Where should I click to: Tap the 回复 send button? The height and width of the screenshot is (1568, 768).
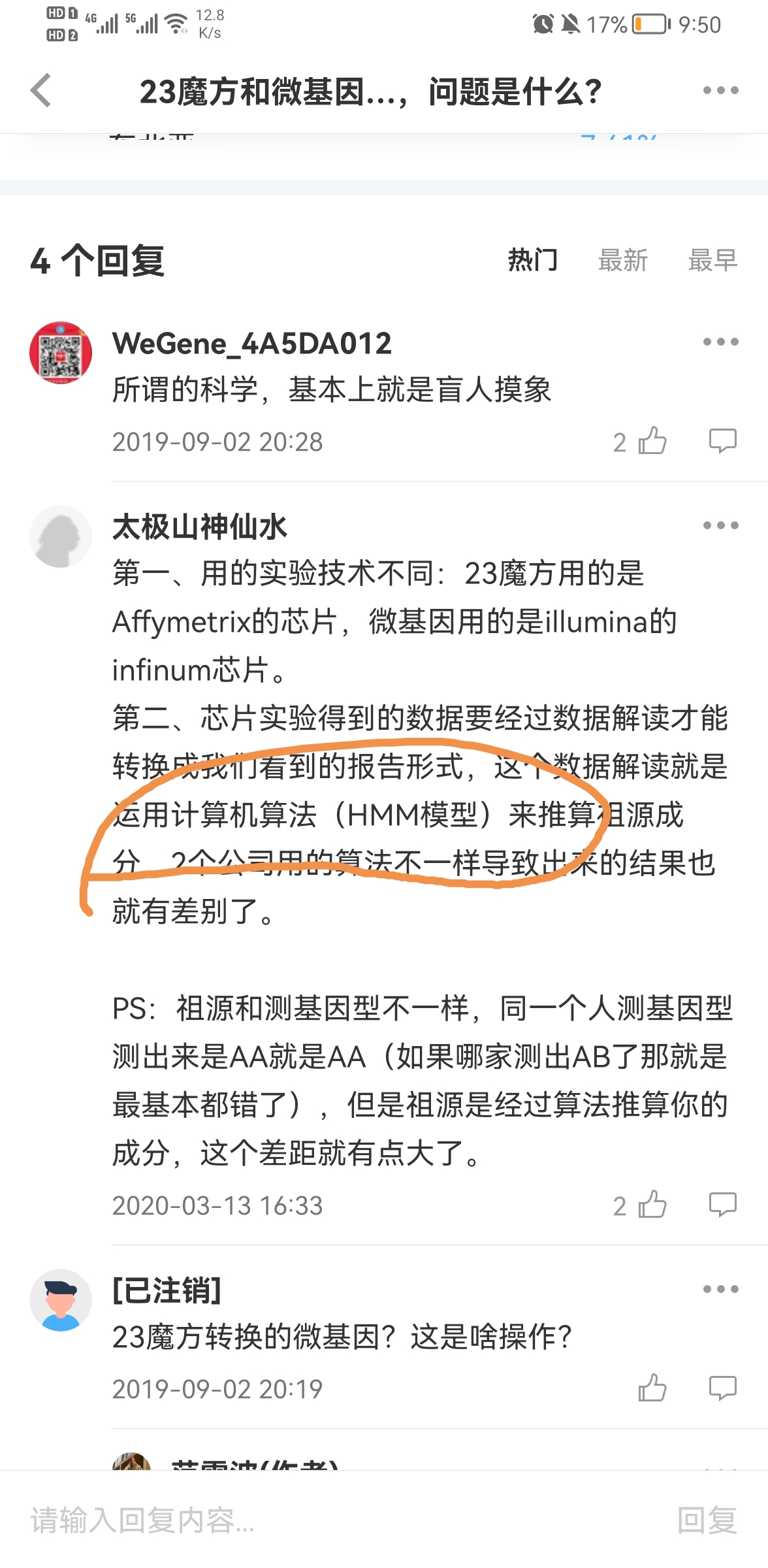(707, 1520)
